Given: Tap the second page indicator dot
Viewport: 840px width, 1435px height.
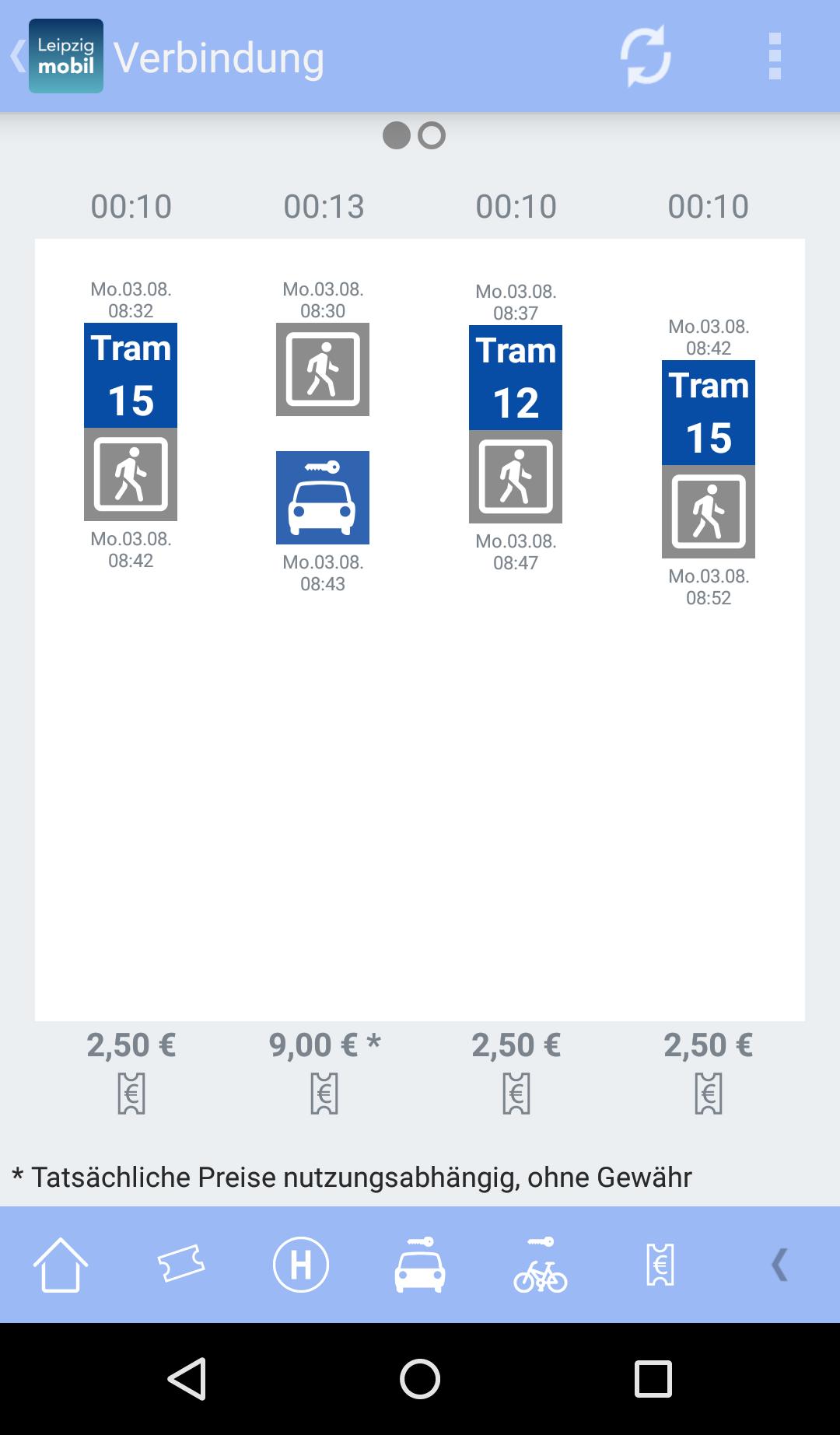Looking at the screenshot, I should coord(432,135).
